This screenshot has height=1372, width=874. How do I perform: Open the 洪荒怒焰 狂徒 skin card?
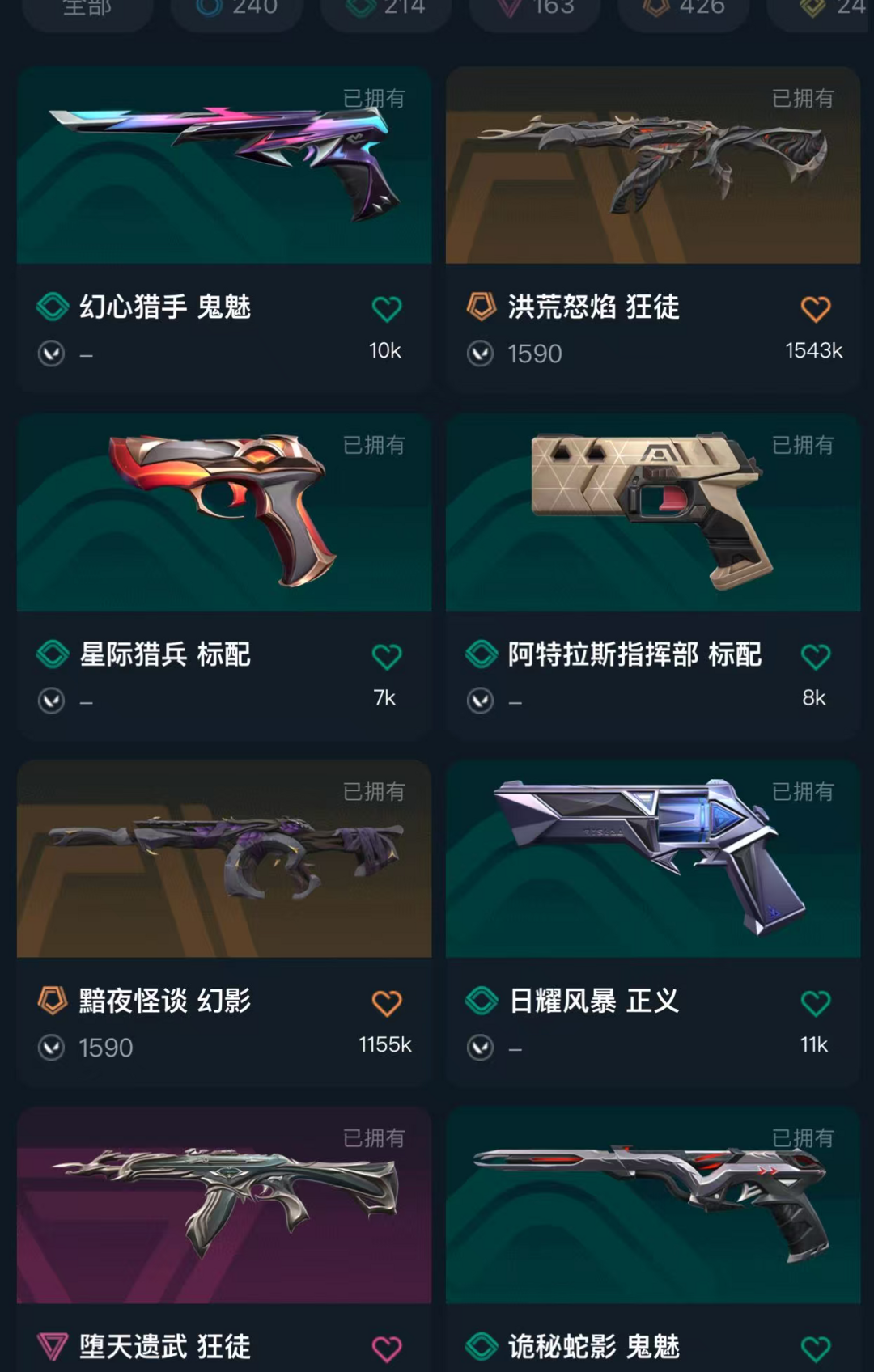pyautogui.click(x=653, y=166)
